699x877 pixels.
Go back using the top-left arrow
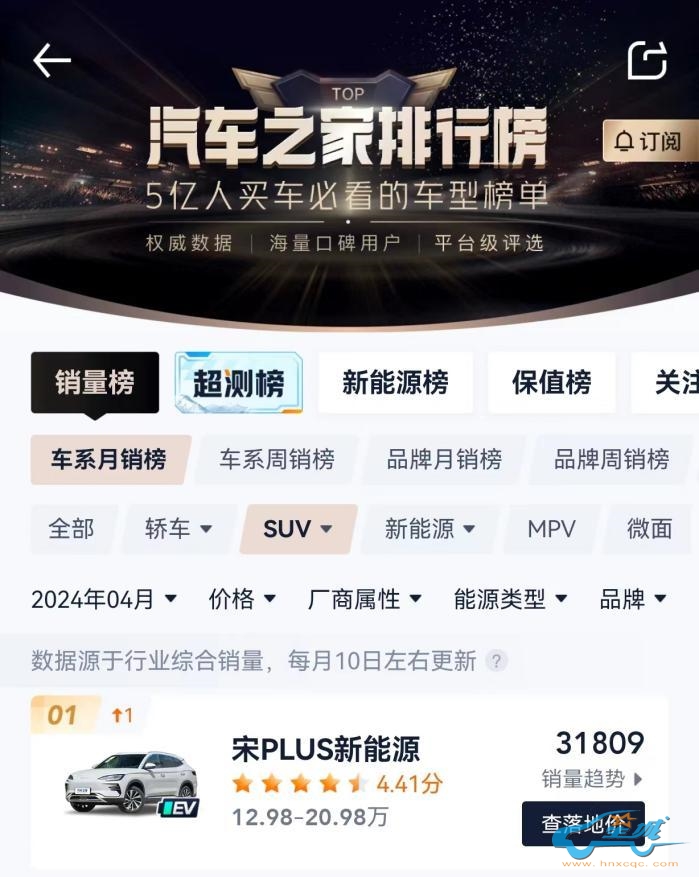(x=51, y=60)
